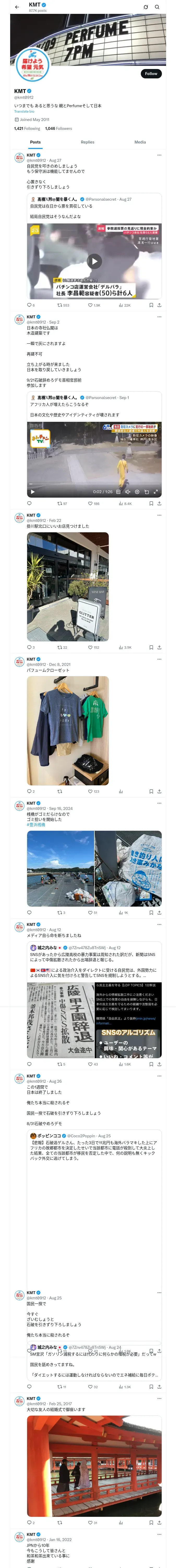The width and height of the screenshot is (176, 1568).
Task: Reply to the Sep 16, 2024 post
Action: (29, 912)
